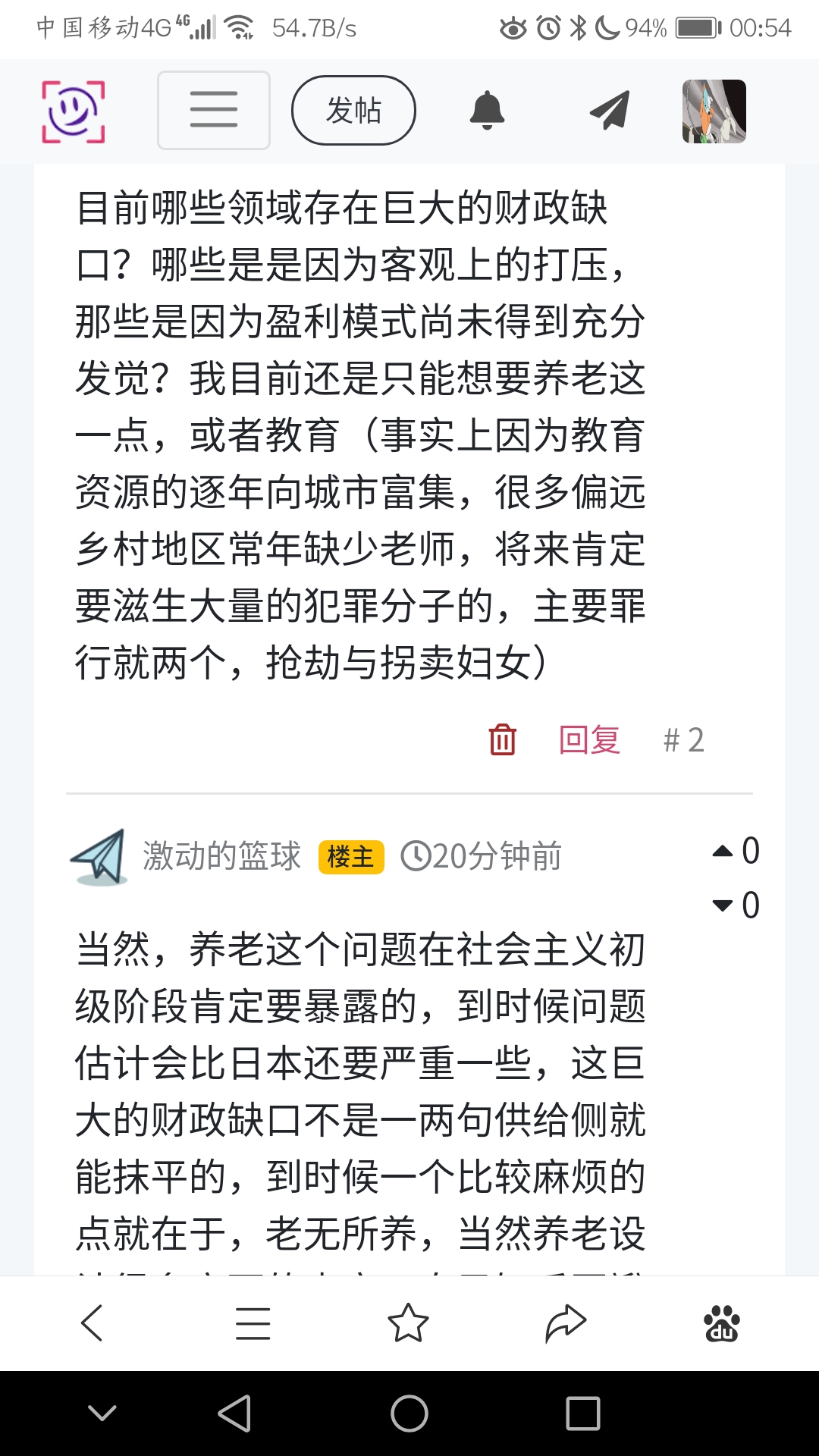The image size is (819, 1456).
Task: Open private messages paper plane
Action: pyautogui.click(x=610, y=111)
